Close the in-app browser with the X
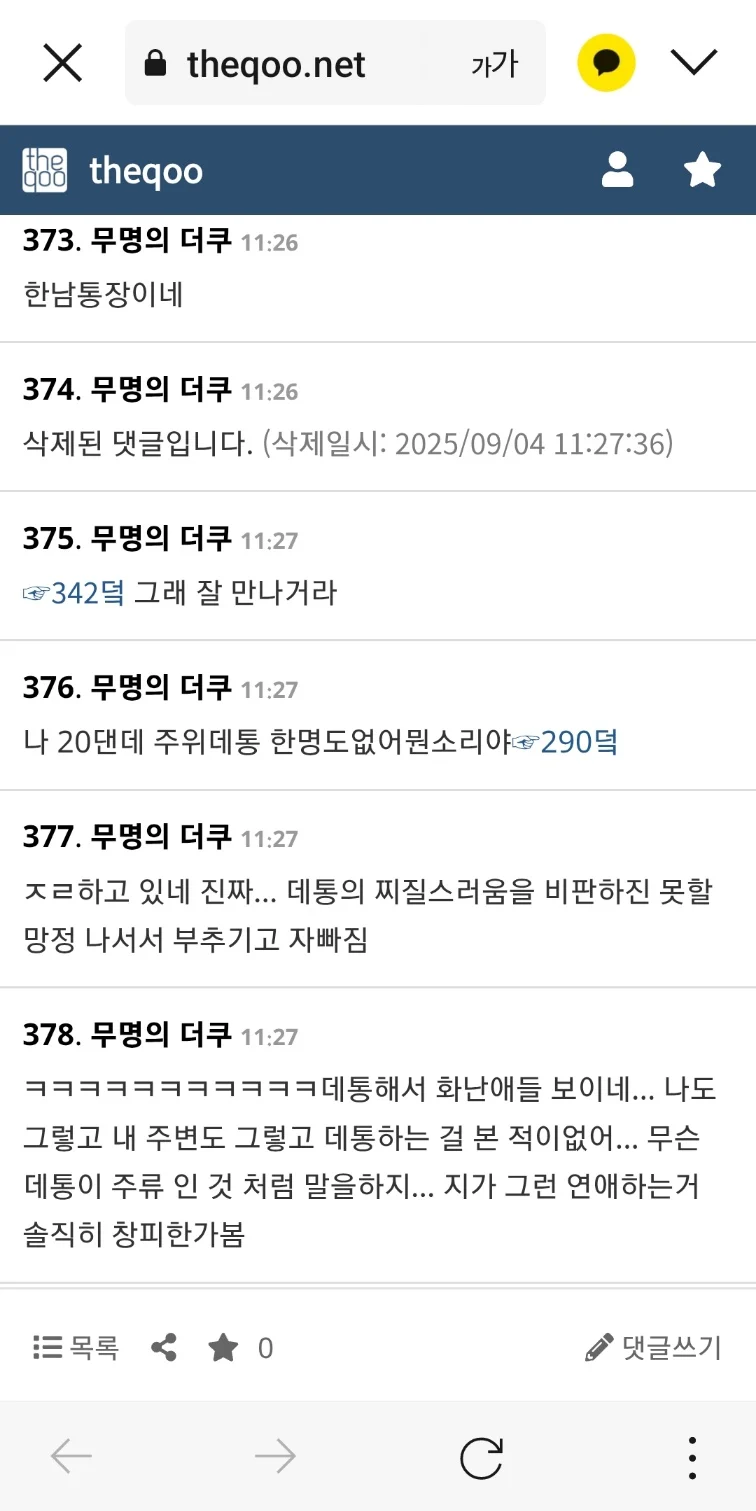Viewport: 756px width, 1511px height. (62, 63)
